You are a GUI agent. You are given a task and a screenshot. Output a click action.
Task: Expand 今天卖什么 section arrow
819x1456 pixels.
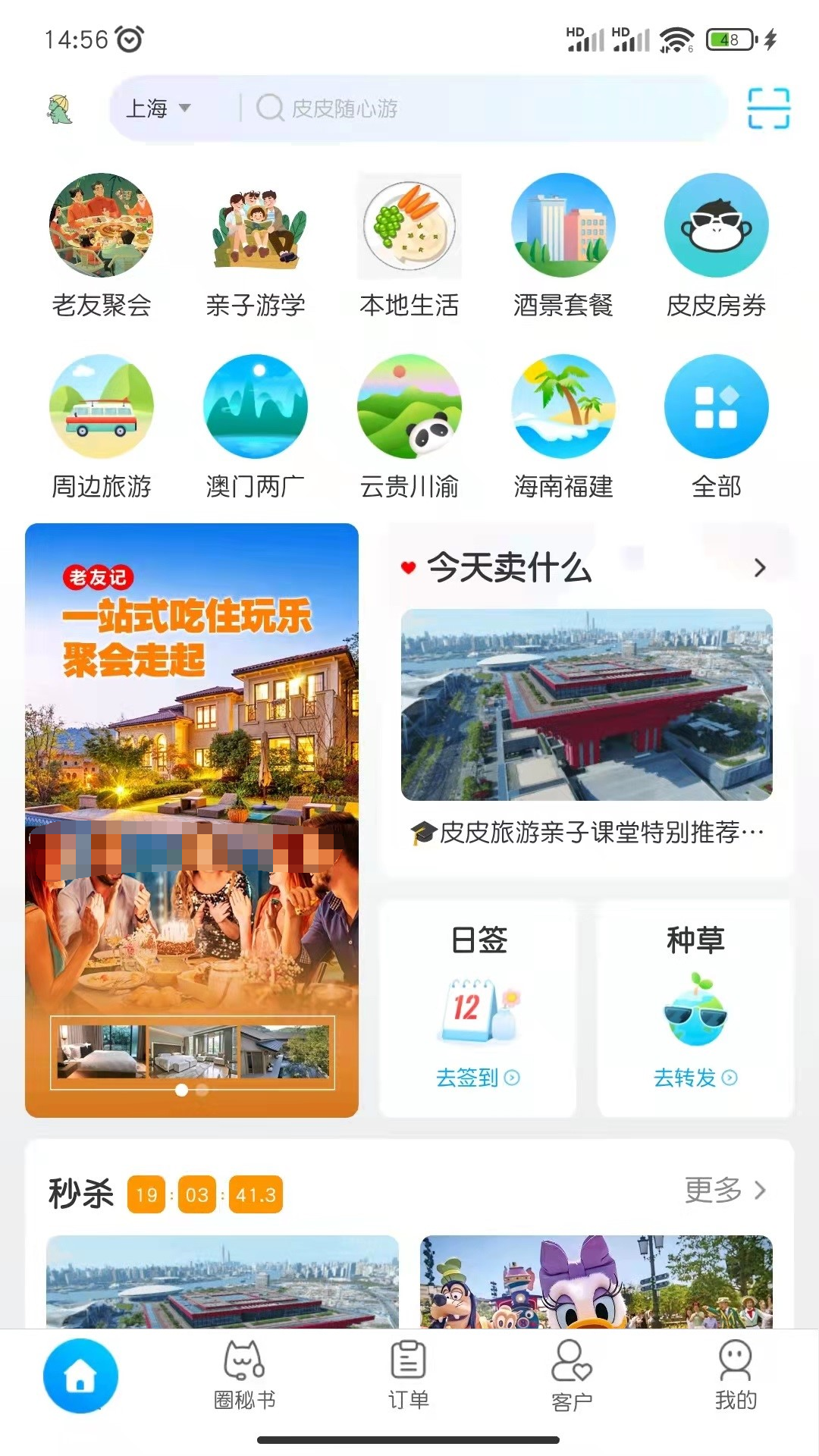tap(759, 568)
